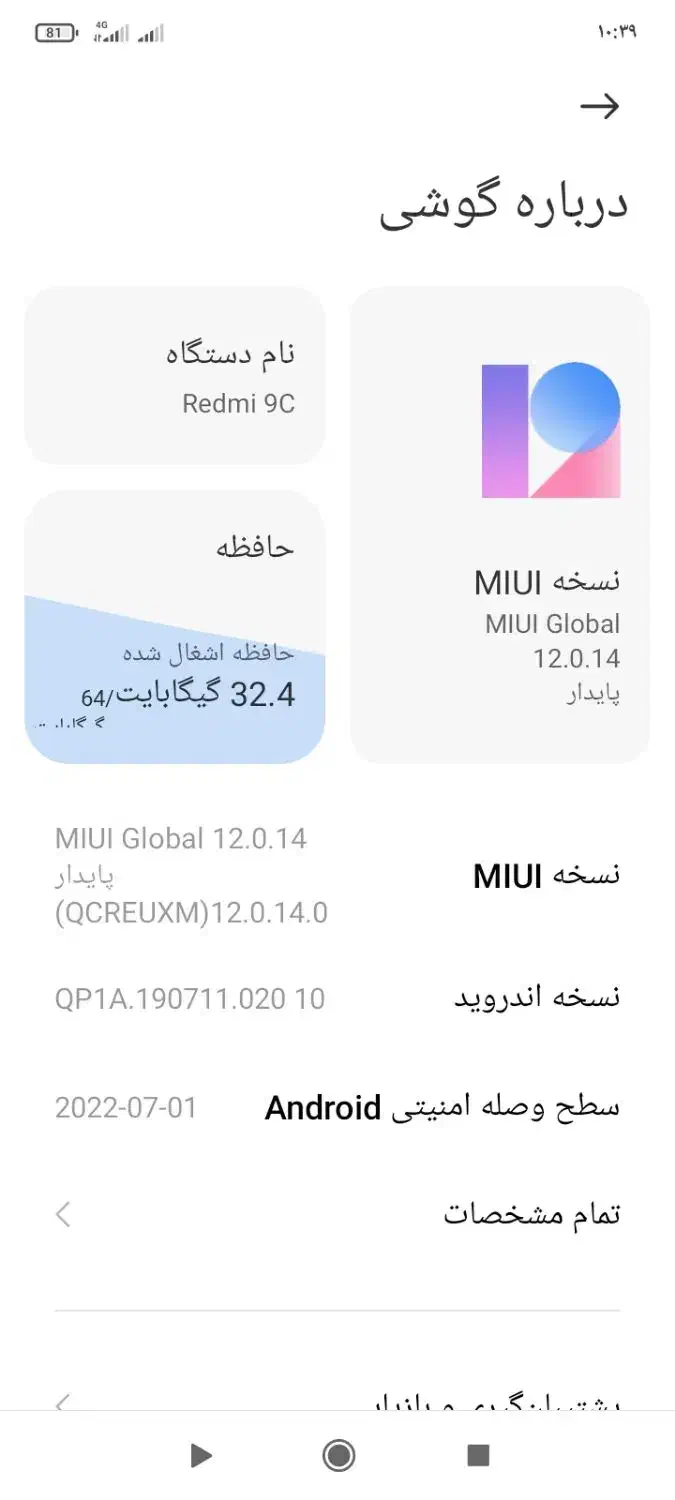Open the storage card showing 32.4 GB used
This screenshot has width=675, height=1500.
[175, 627]
